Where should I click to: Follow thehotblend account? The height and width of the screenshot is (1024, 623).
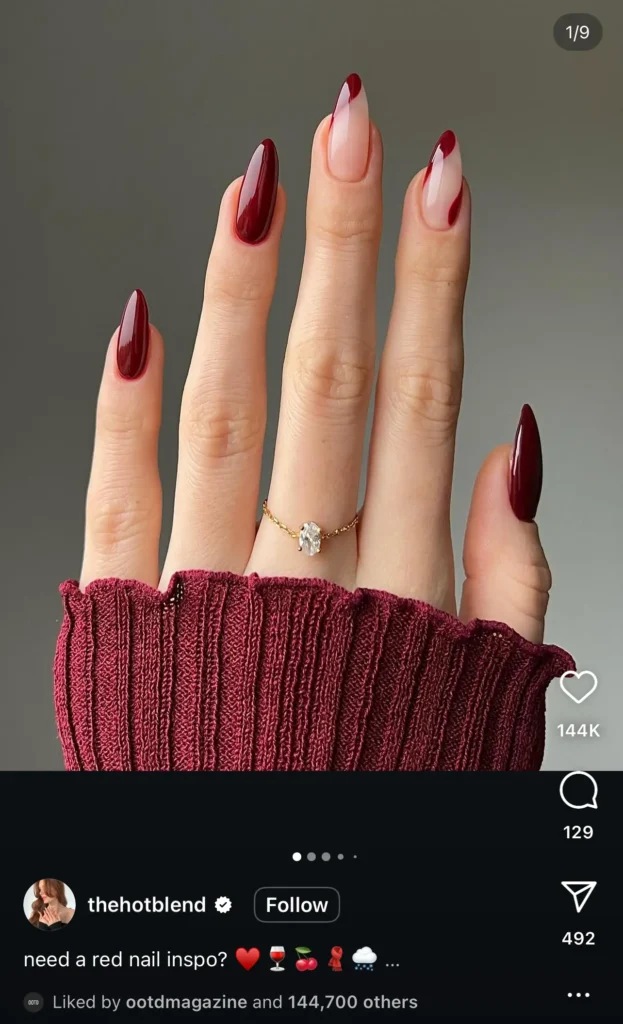coord(296,905)
